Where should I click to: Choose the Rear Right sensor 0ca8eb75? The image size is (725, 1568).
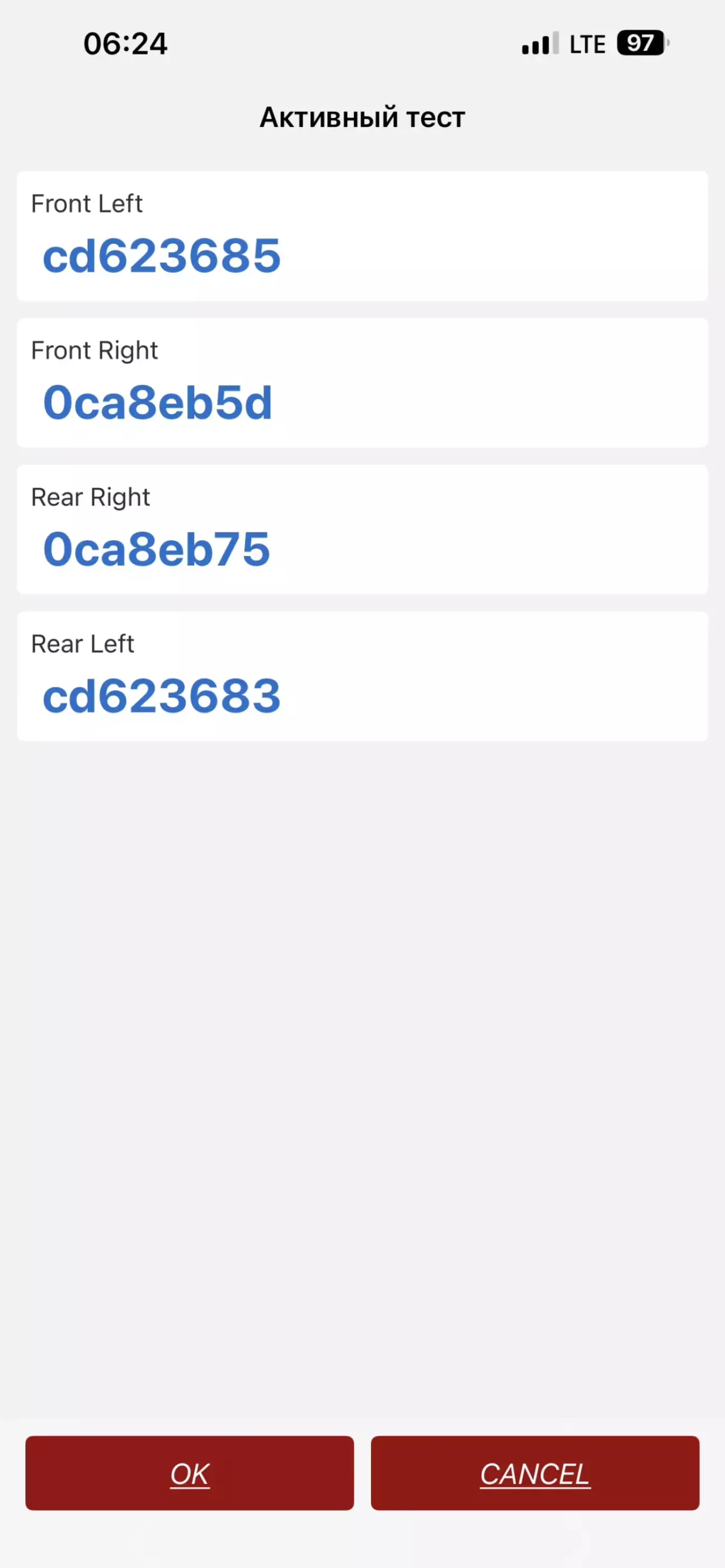[361, 530]
